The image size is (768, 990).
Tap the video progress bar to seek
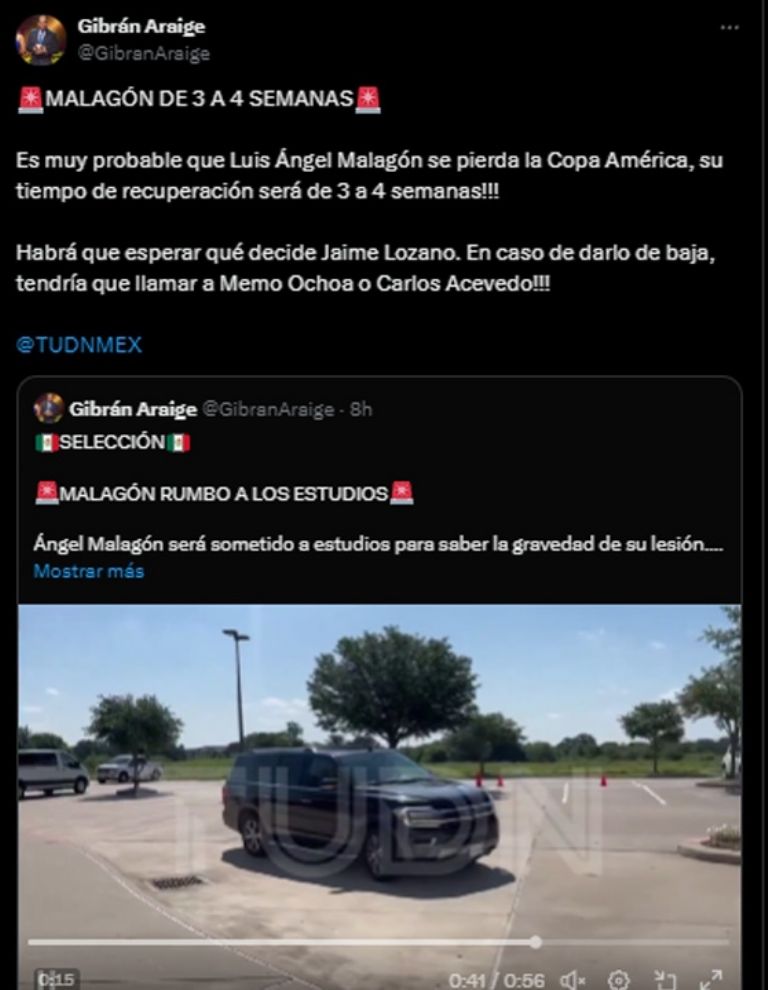(300, 942)
